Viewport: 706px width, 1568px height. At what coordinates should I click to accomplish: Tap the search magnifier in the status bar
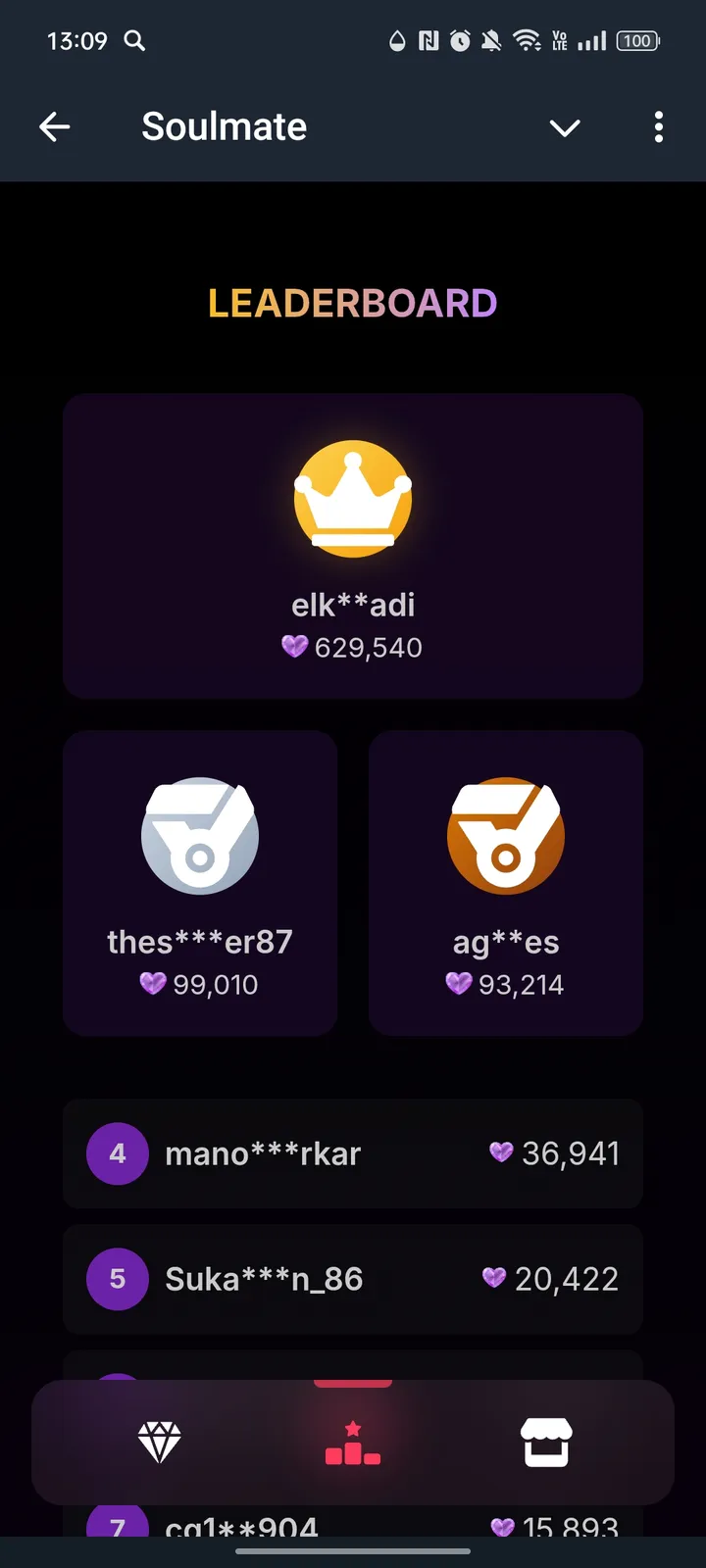134,41
